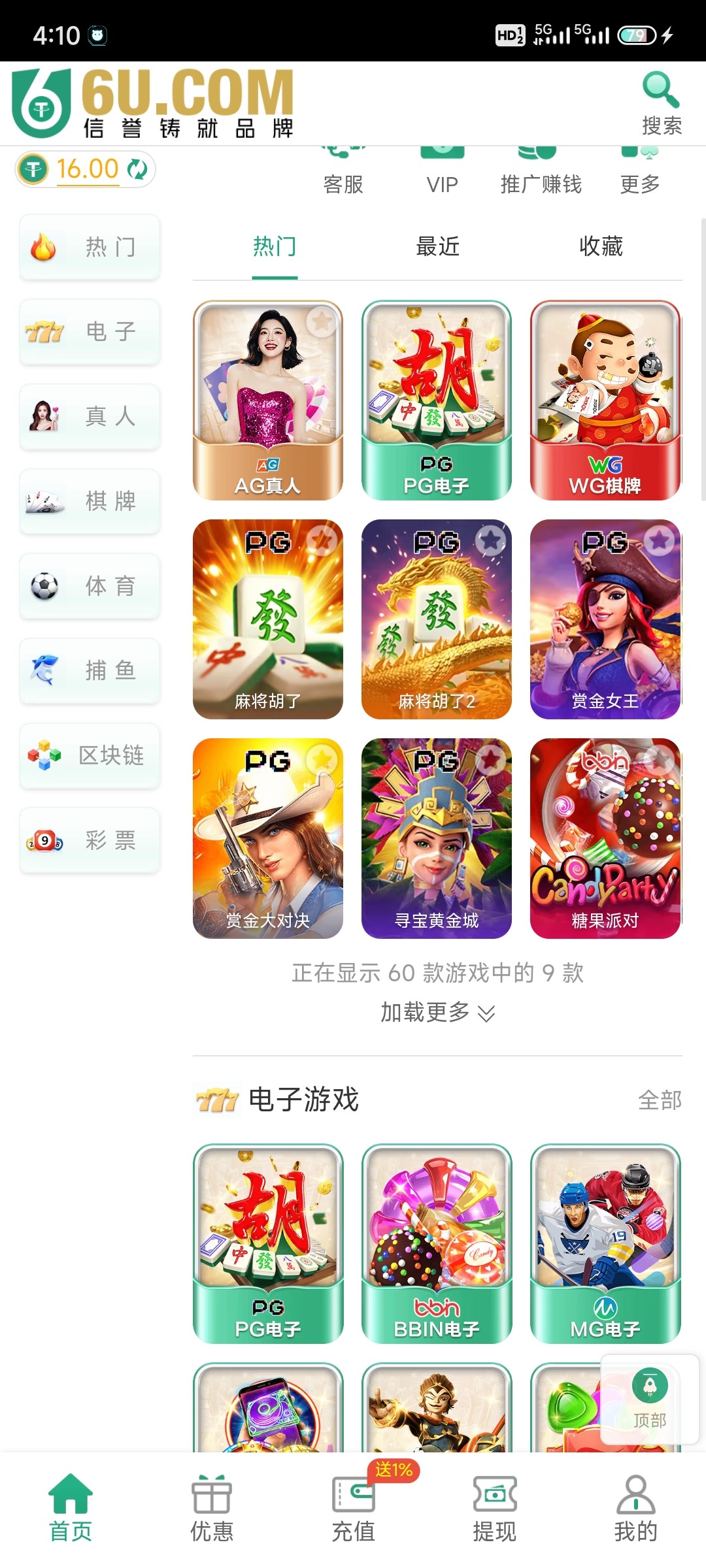Open the AG真人 game tile
Viewport: 706px width, 1568px height.
[x=268, y=400]
